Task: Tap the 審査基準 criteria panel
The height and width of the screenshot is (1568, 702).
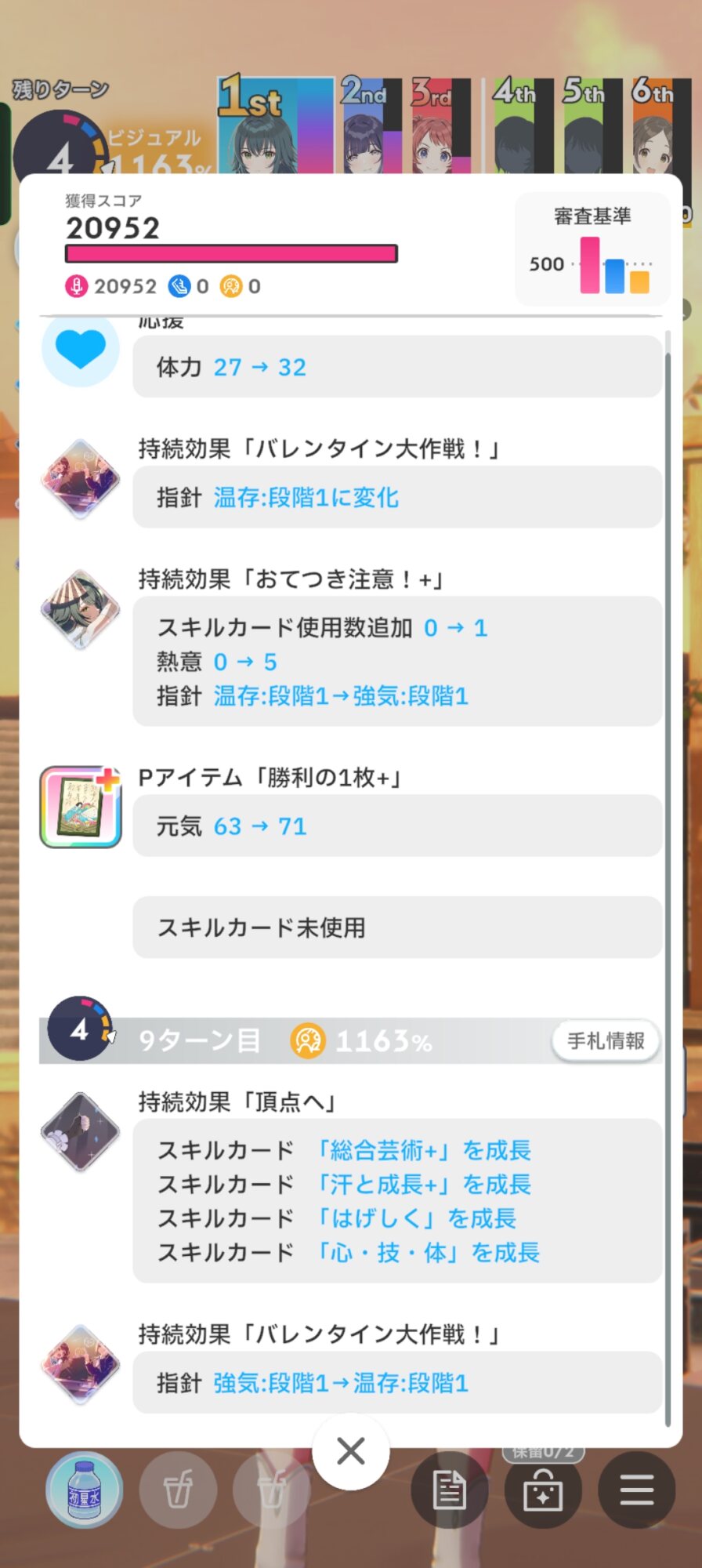Action: [x=592, y=249]
